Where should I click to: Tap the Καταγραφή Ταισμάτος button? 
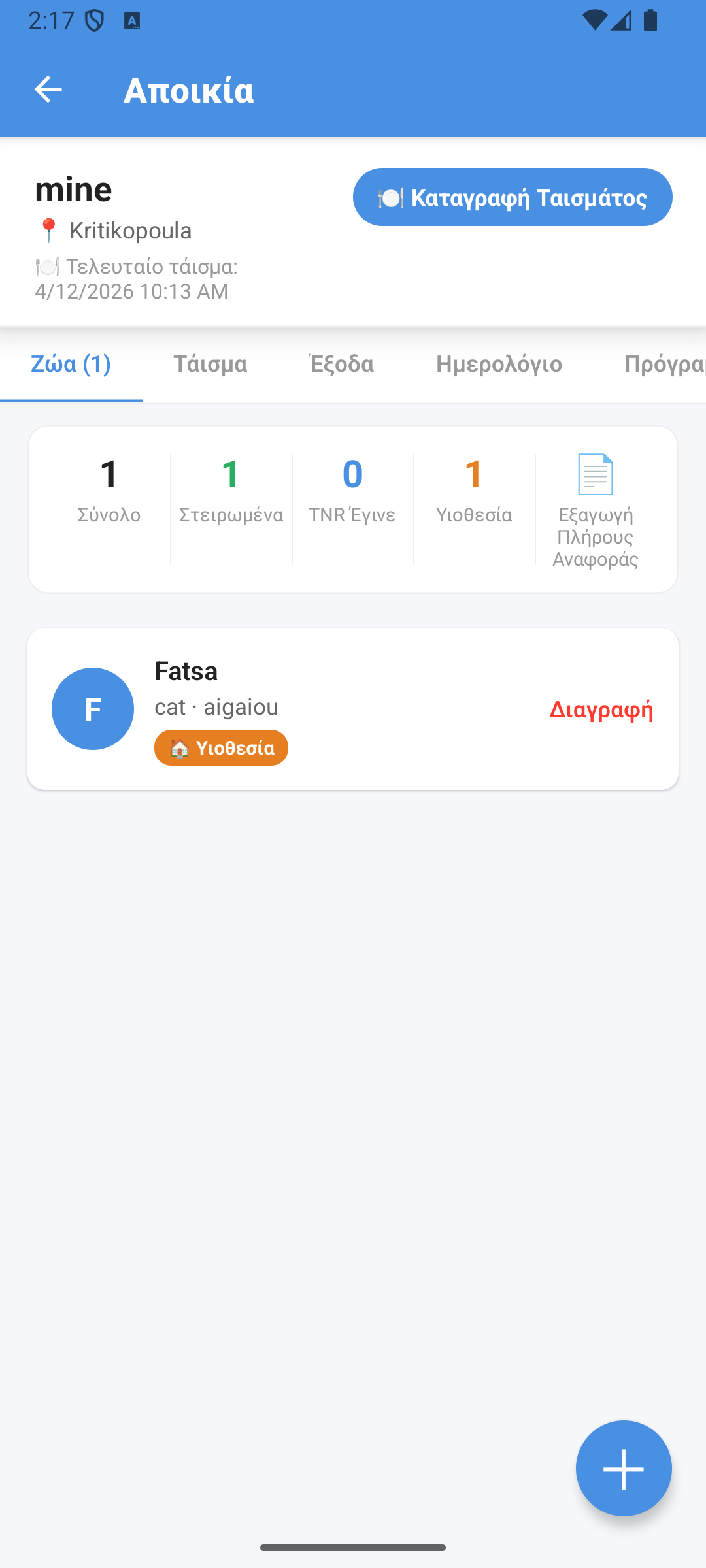(513, 197)
